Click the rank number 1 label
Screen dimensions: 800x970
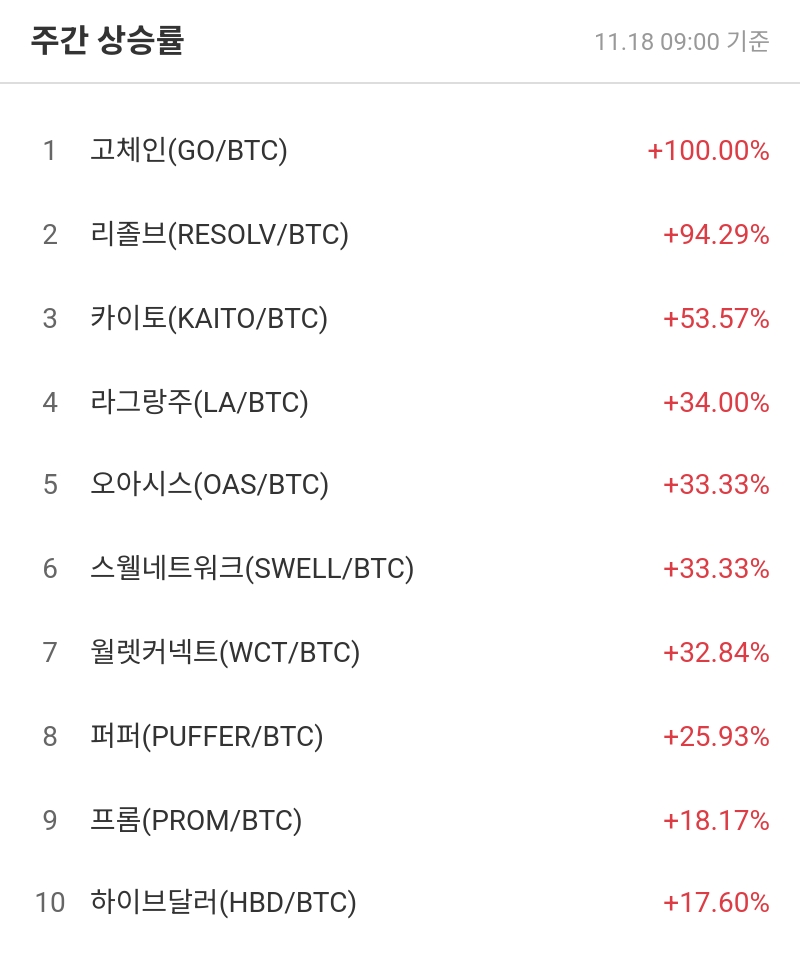(48, 151)
